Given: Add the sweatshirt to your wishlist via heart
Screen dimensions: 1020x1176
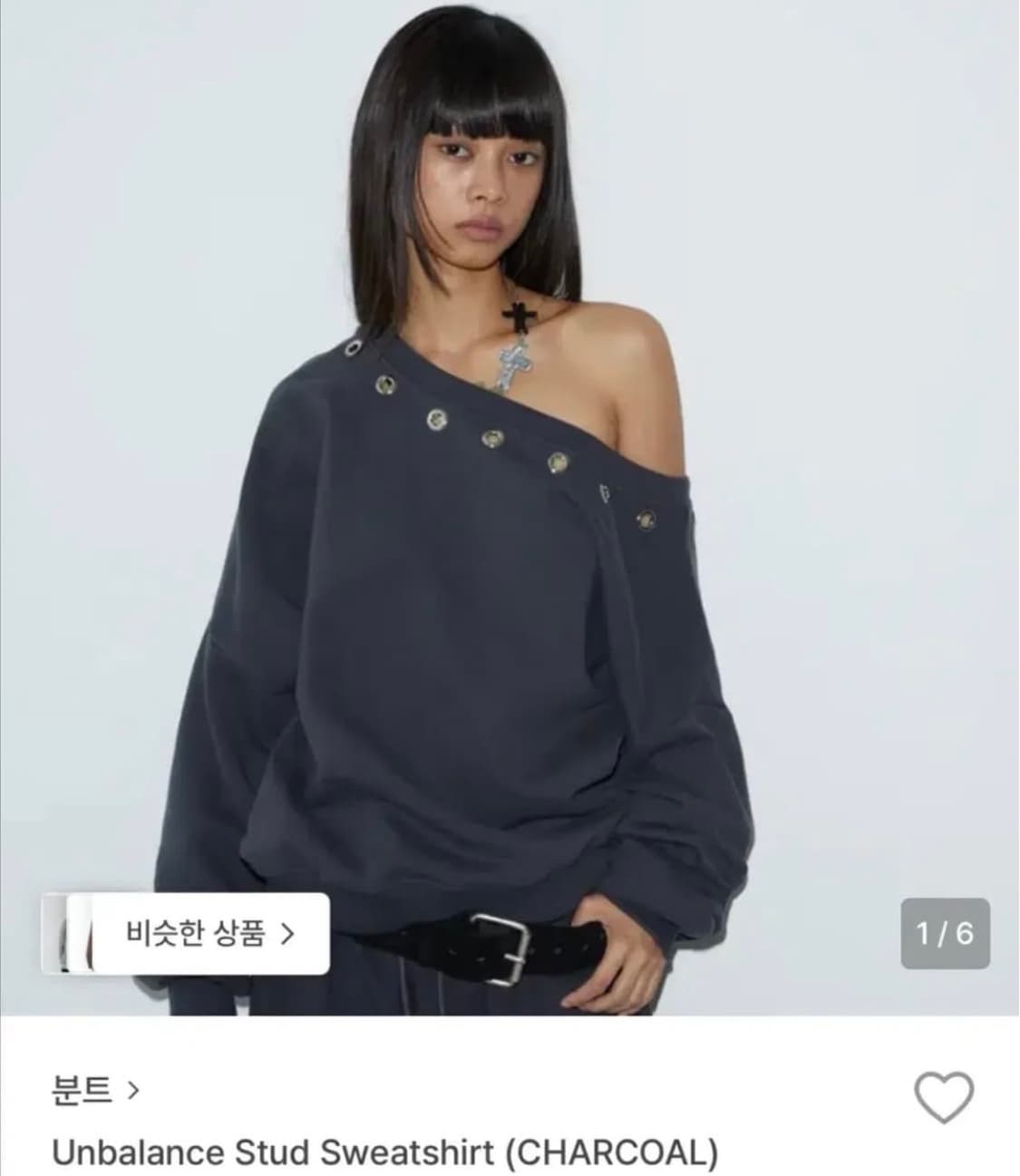Looking at the screenshot, I should pos(942,1098).
